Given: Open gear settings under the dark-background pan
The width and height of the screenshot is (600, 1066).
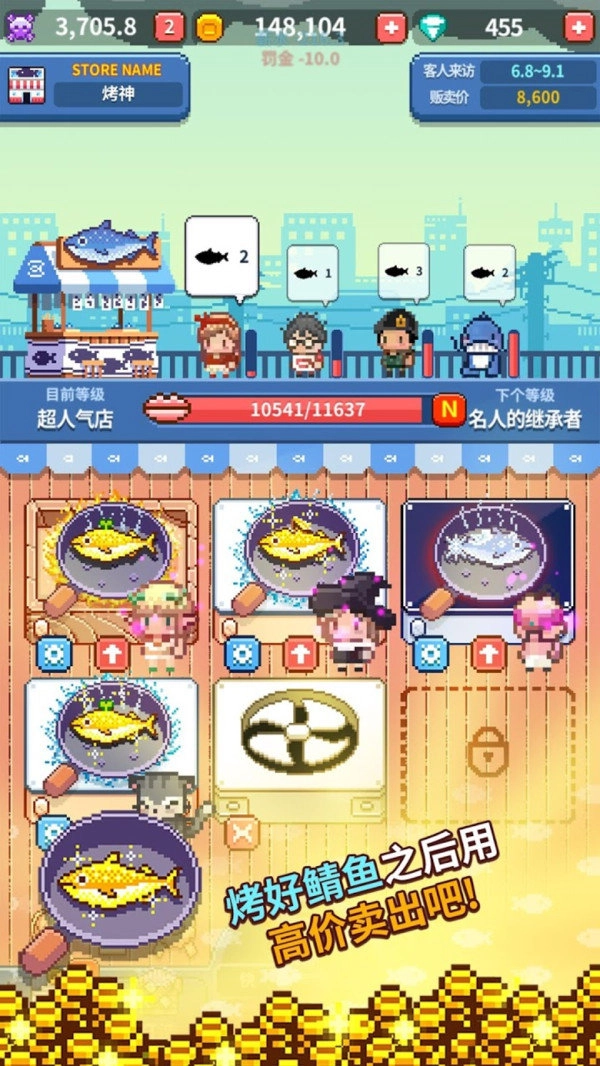Looking at the screenshot, I should coord(430,655).
